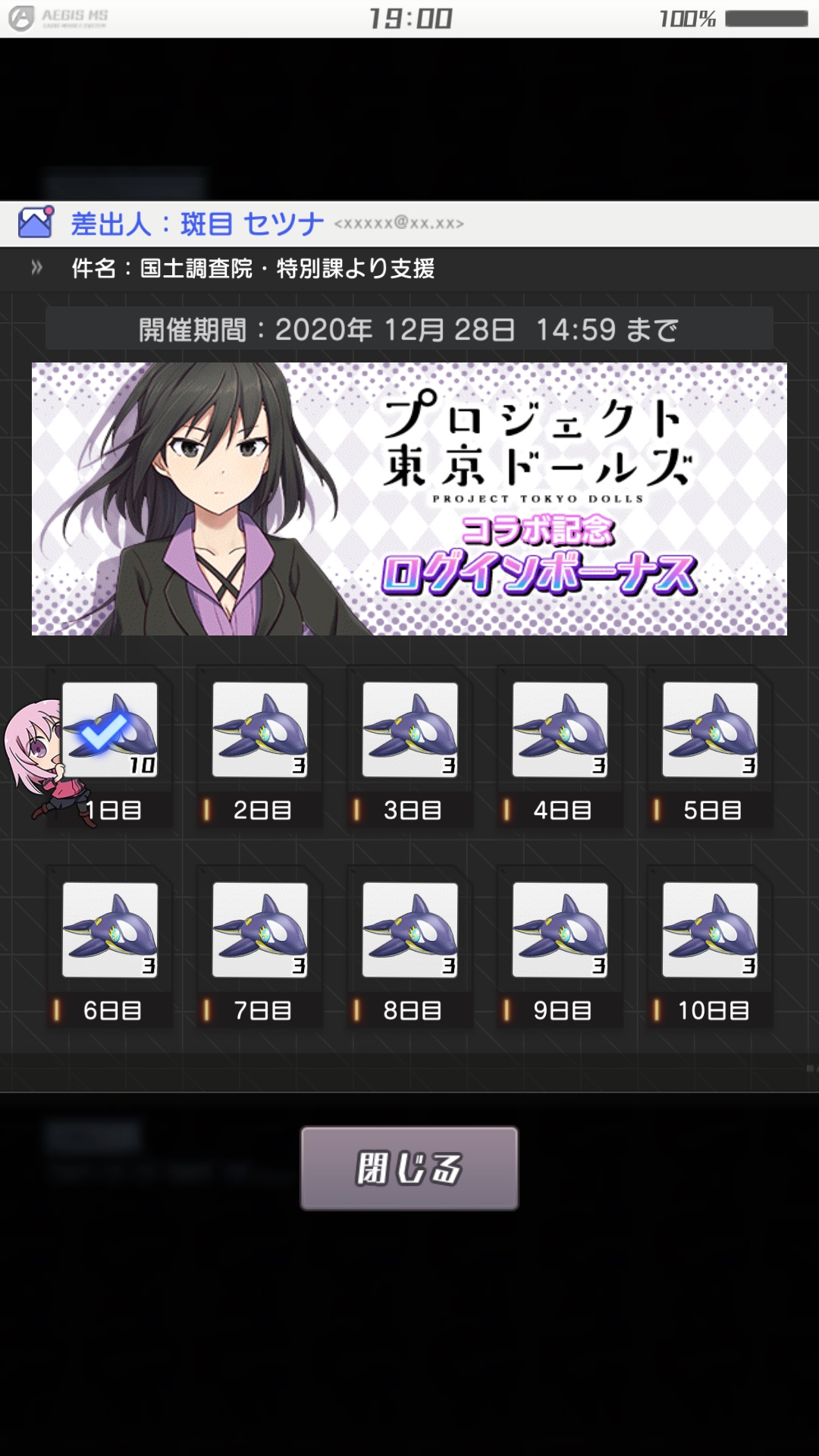
Task: Check the 4日目 reward tile
Action: tap(560, 730)
